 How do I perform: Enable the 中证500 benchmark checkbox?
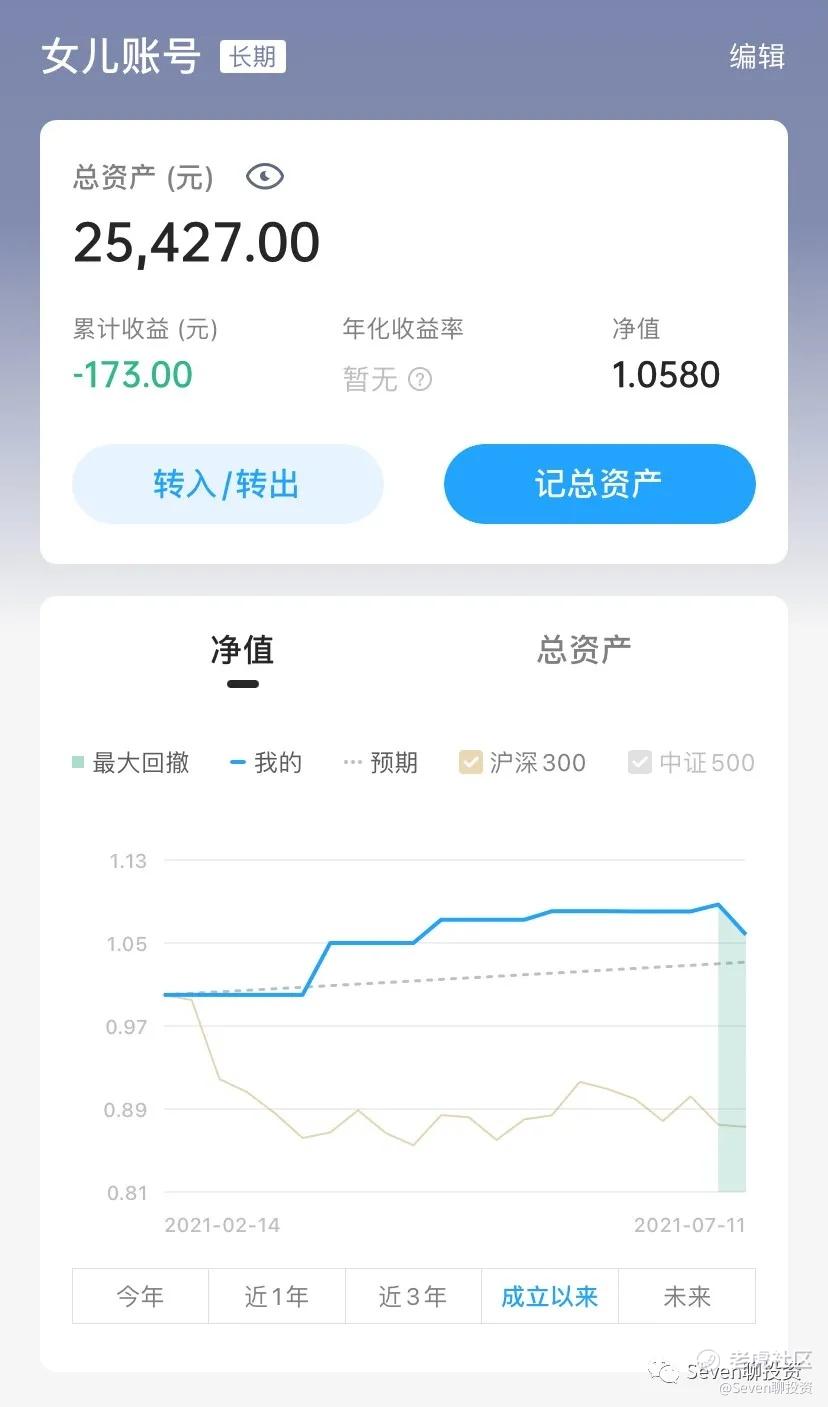pyautogui.click(x=640, y=763)
